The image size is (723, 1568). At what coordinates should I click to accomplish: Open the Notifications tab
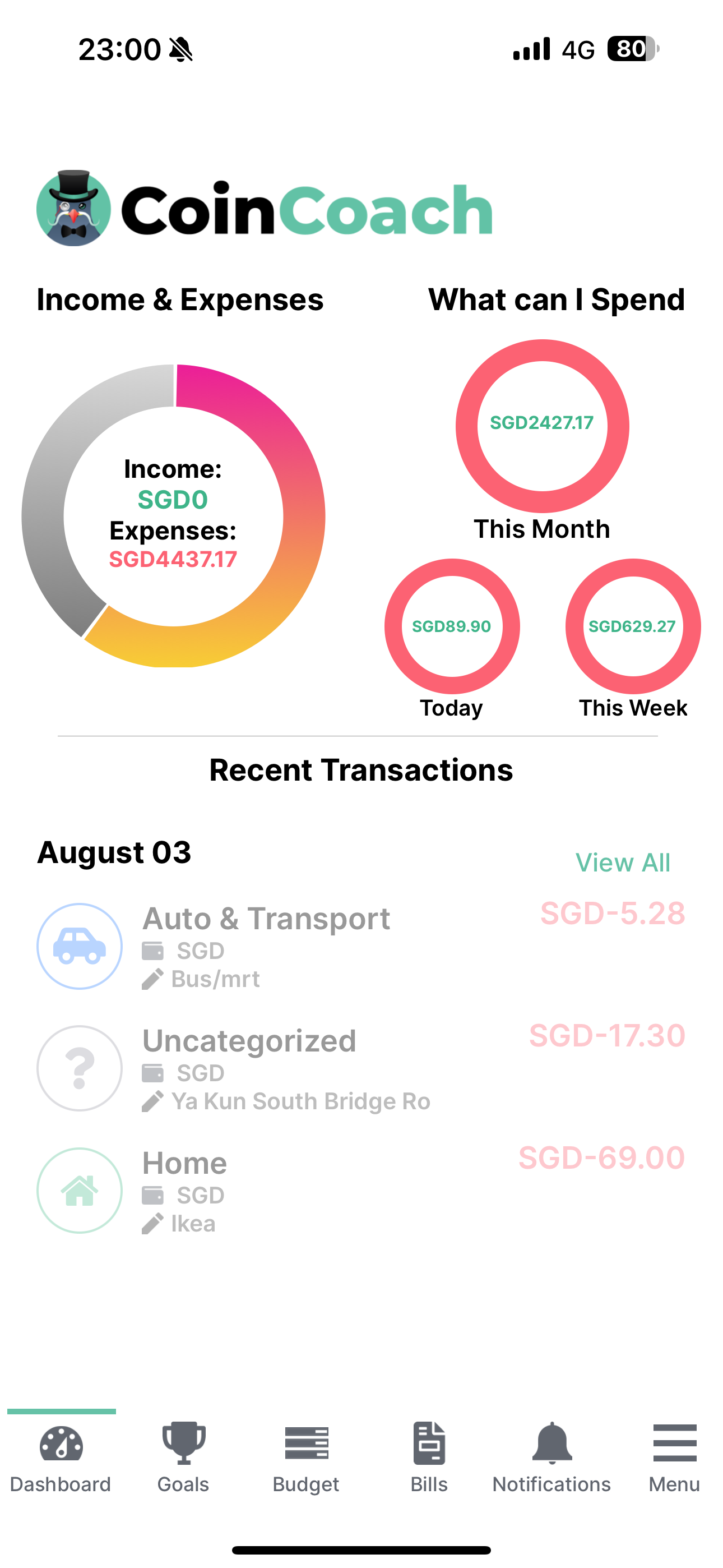[551, 1457]
